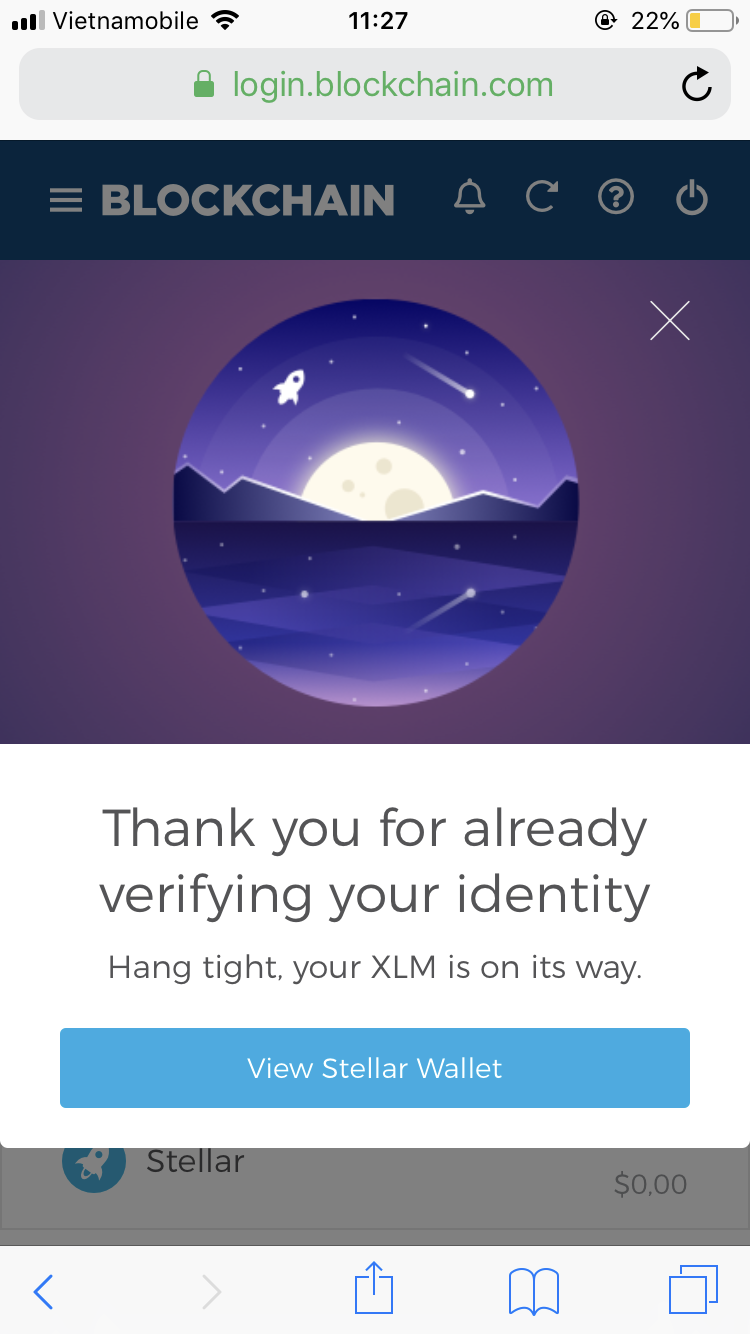Tap View Stellar Wallet button
Screen dimensions: 750x1334
point(375,1067)
